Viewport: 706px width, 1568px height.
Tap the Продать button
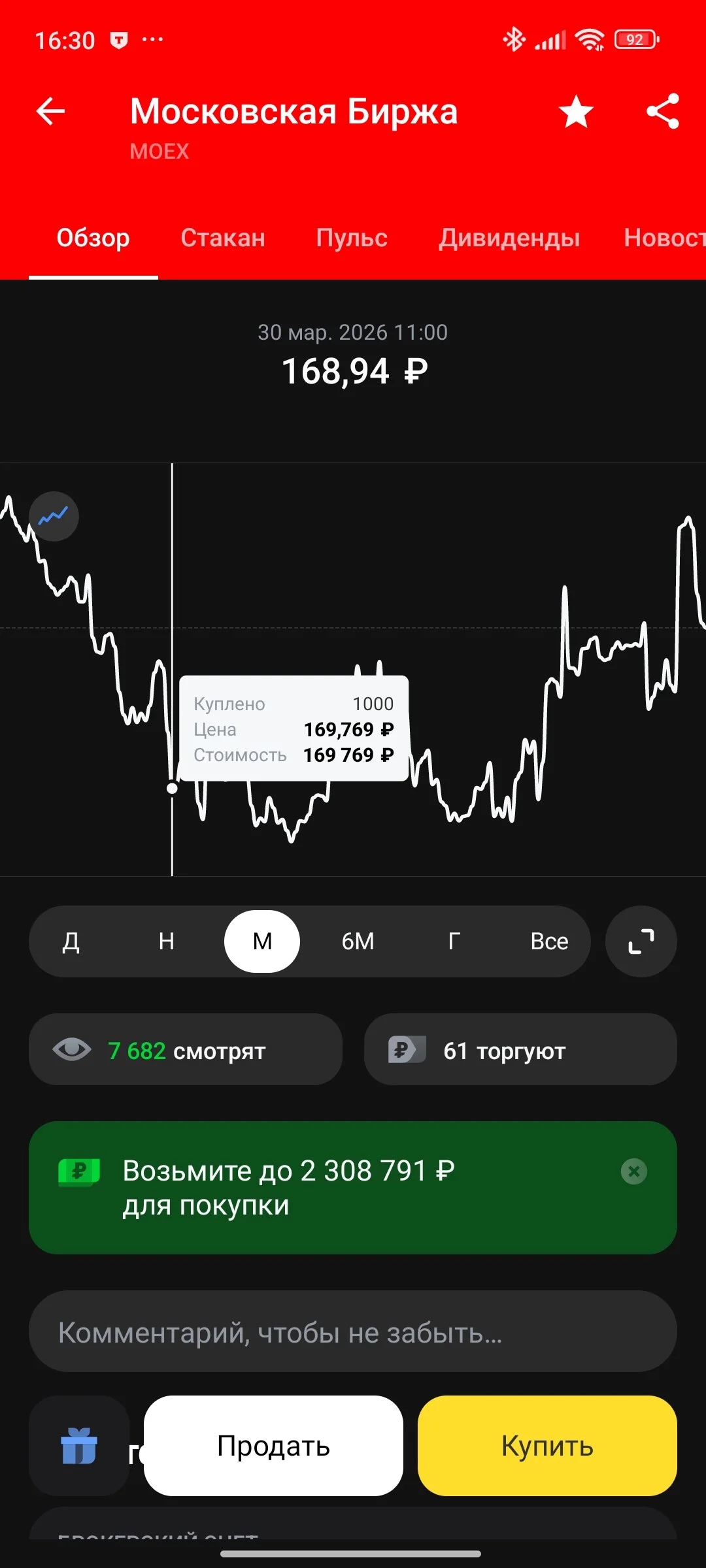273,1446
